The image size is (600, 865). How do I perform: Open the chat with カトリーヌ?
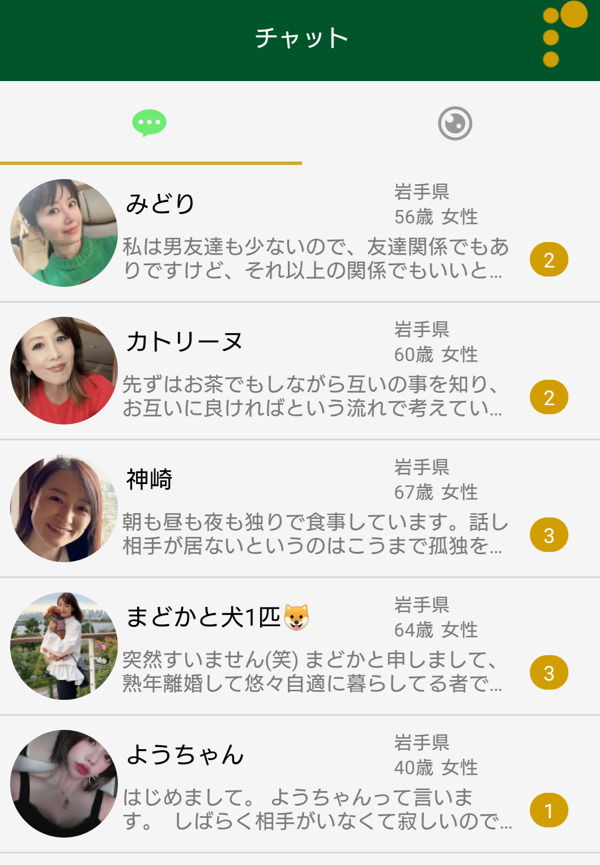point(300,371)
